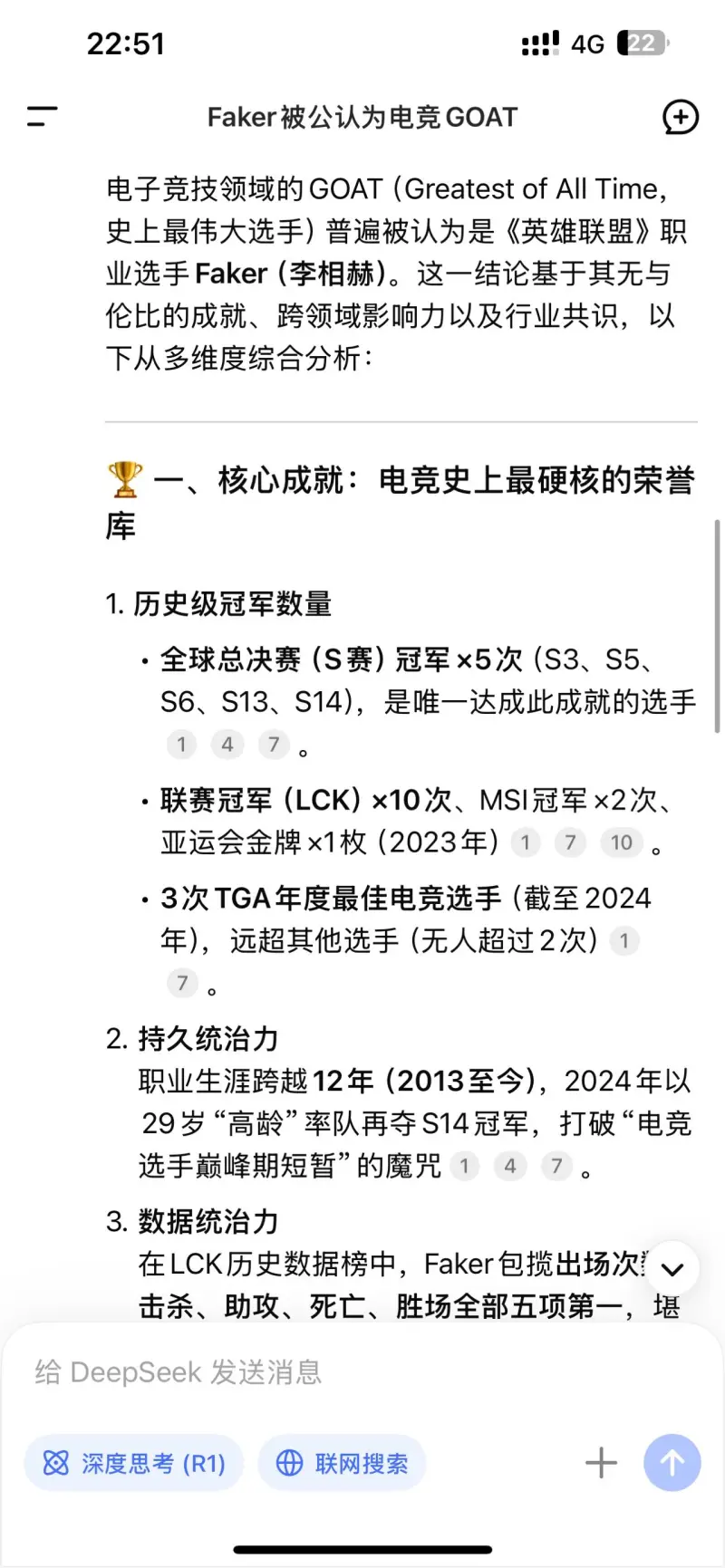Tap the scroll-to-bottom arrow button
725x1568 pixels.
point(672,1268)
